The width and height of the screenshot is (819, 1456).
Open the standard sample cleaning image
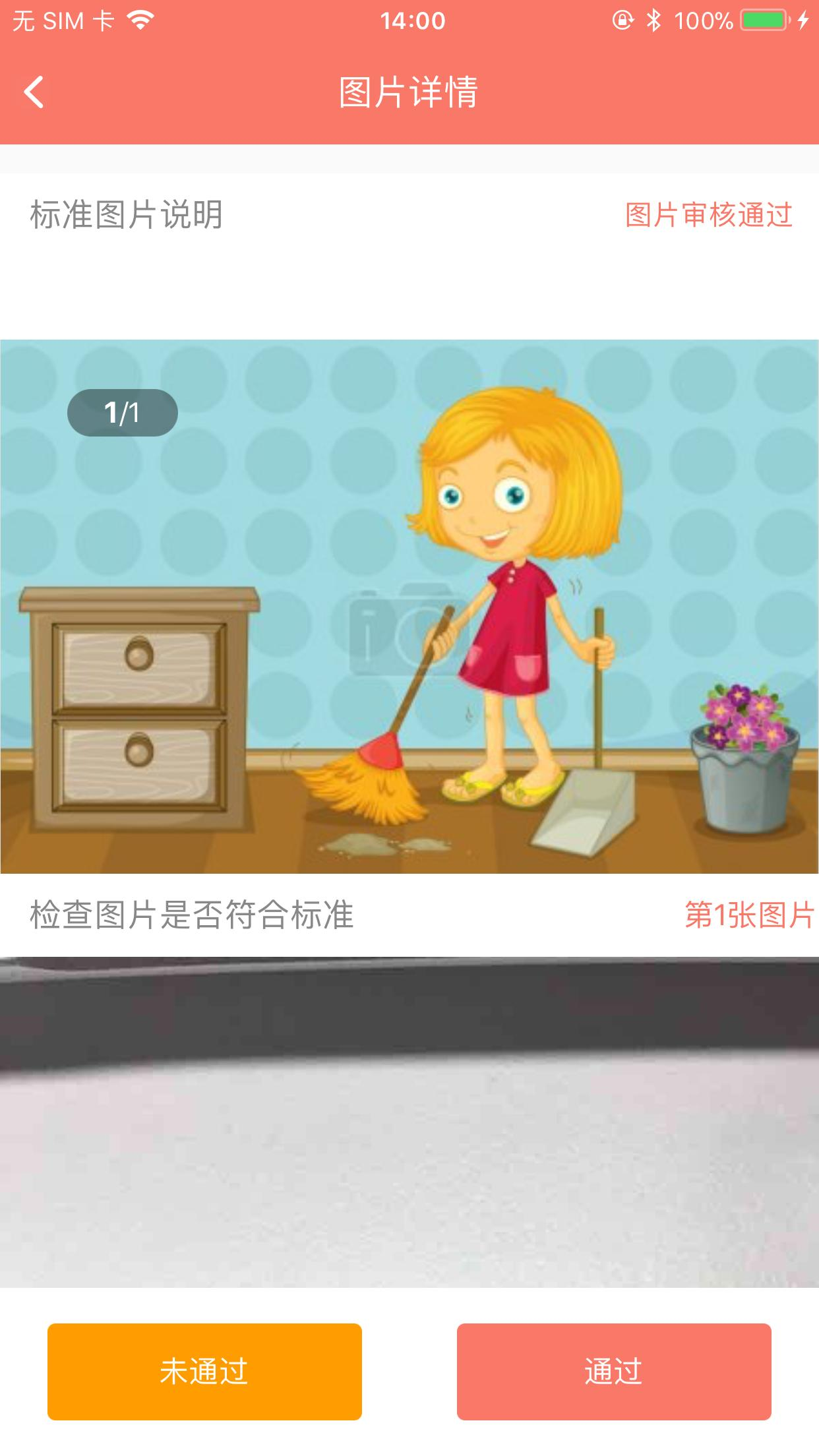pos(409,607)
